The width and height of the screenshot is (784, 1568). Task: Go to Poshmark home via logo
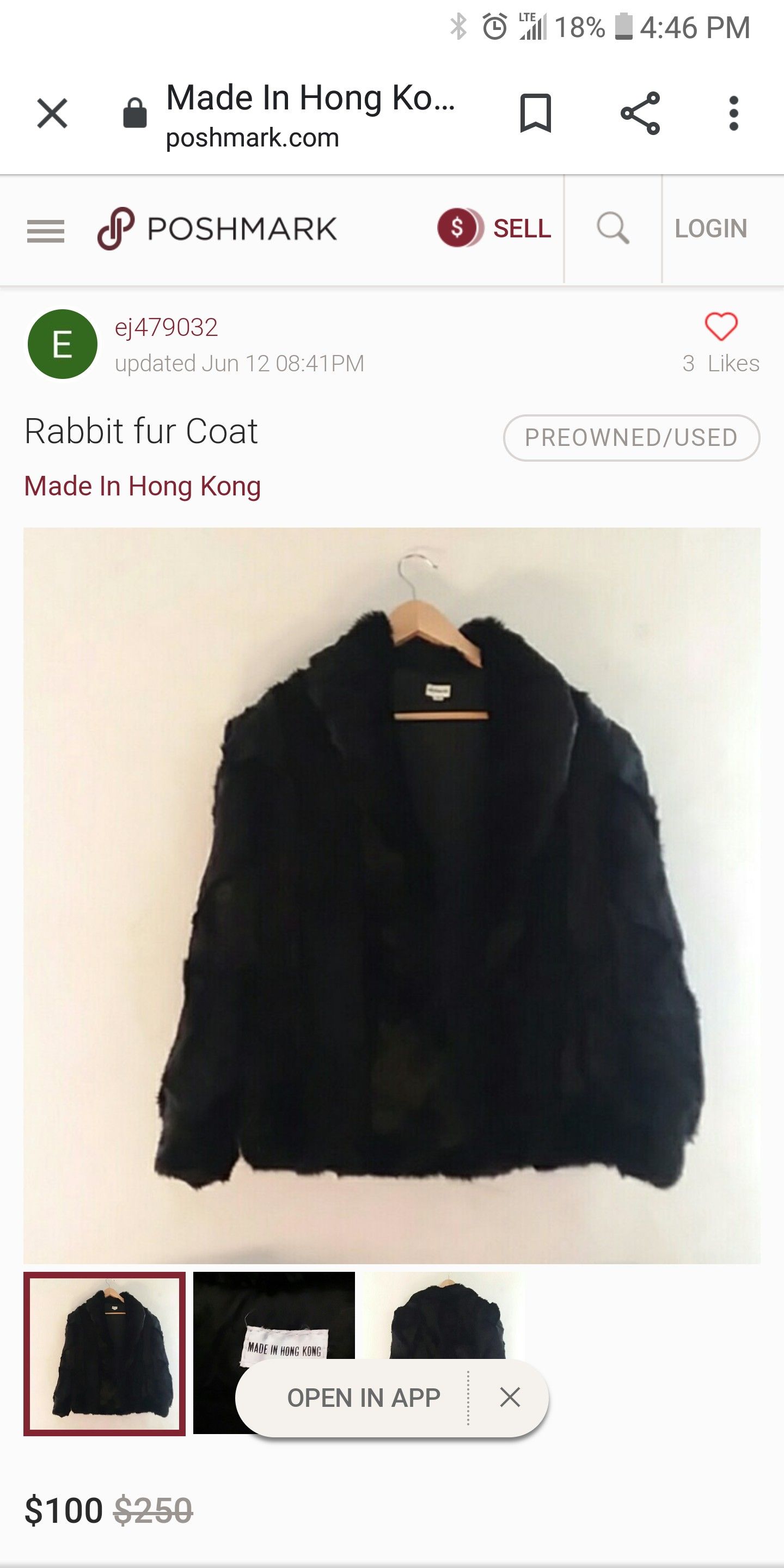coord(217,229)
